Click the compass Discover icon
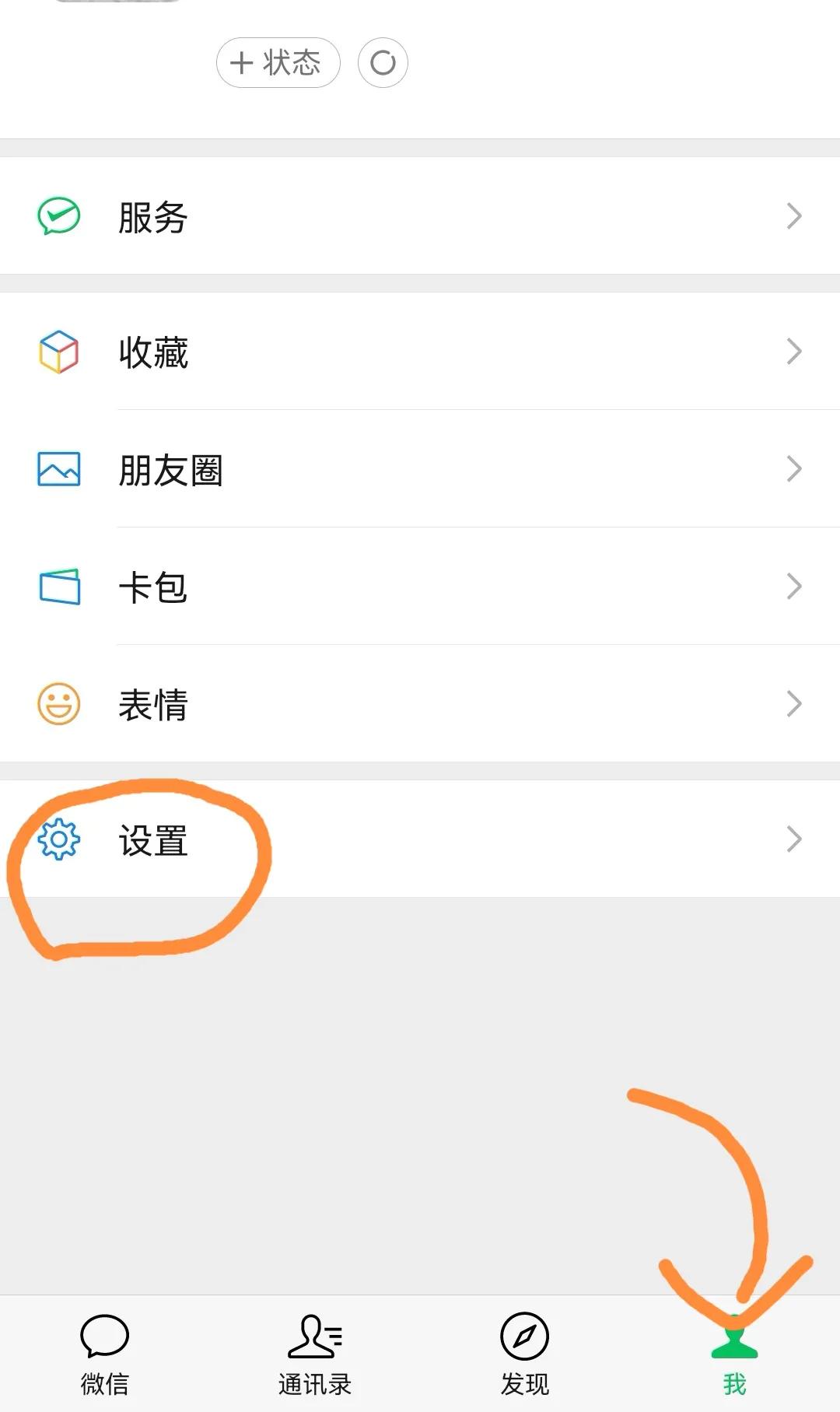Viewport: 840px width, 1412px height. [525, 1334]
